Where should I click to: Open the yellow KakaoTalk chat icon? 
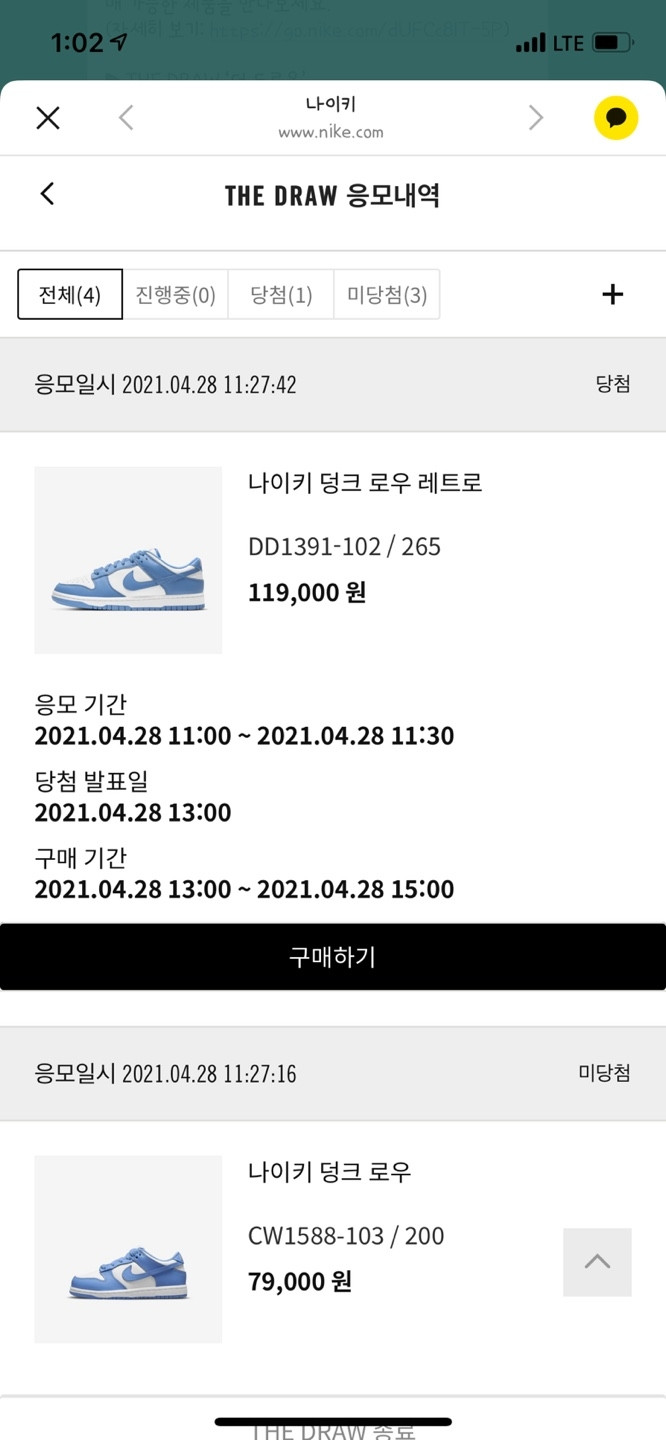tap(616, 118)
